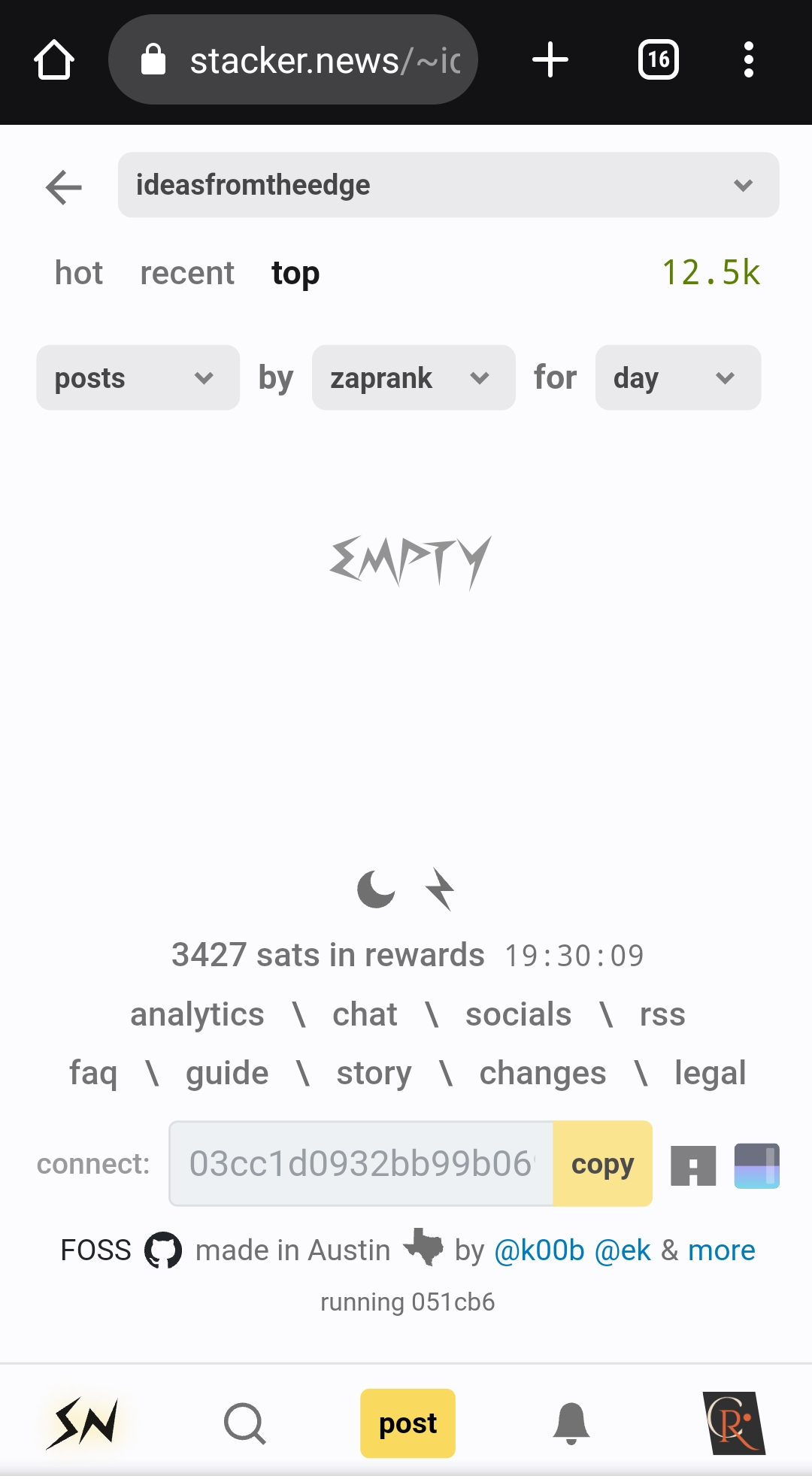The image size is (812, 1482).
Task: Toggle dark mode with the moon icon
Action: click(376, 890)
